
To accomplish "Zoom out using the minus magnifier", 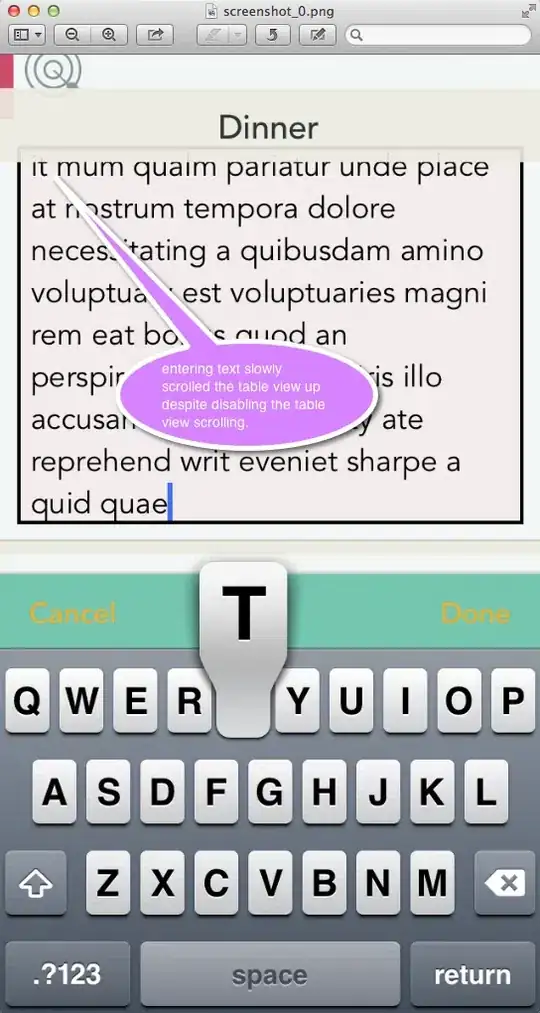I will click(x=72, y=35).
